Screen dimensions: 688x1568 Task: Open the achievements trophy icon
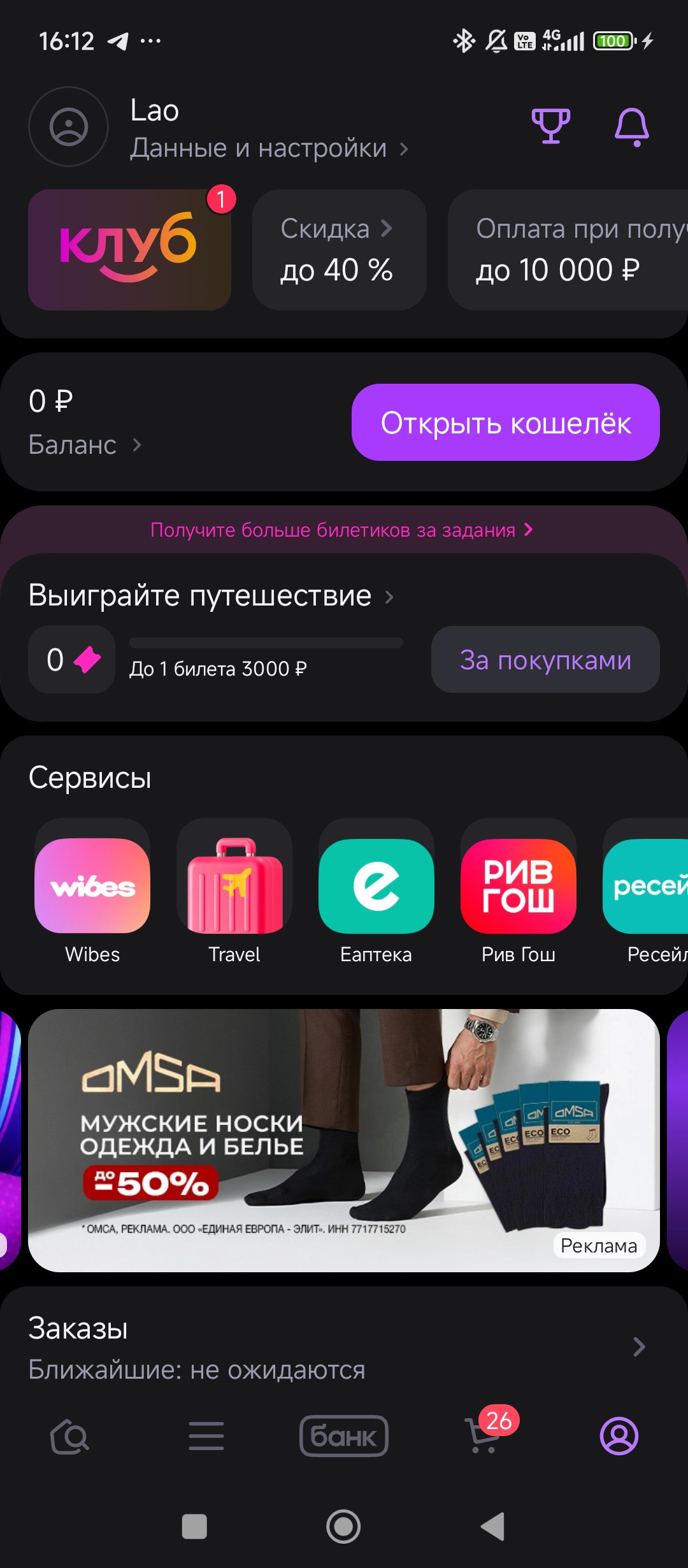[x=550, y=126]
